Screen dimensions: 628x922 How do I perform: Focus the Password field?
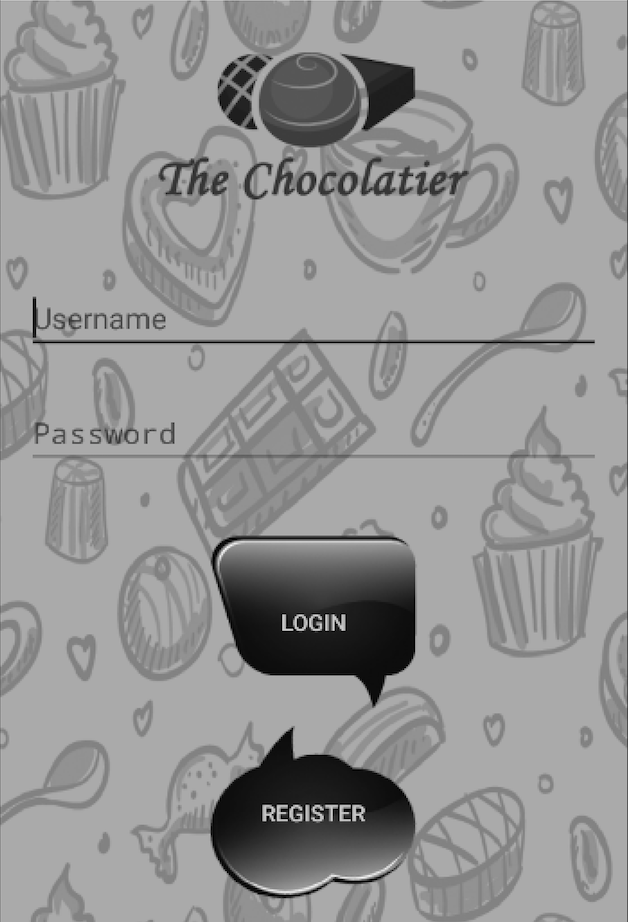tap(313, 434)
